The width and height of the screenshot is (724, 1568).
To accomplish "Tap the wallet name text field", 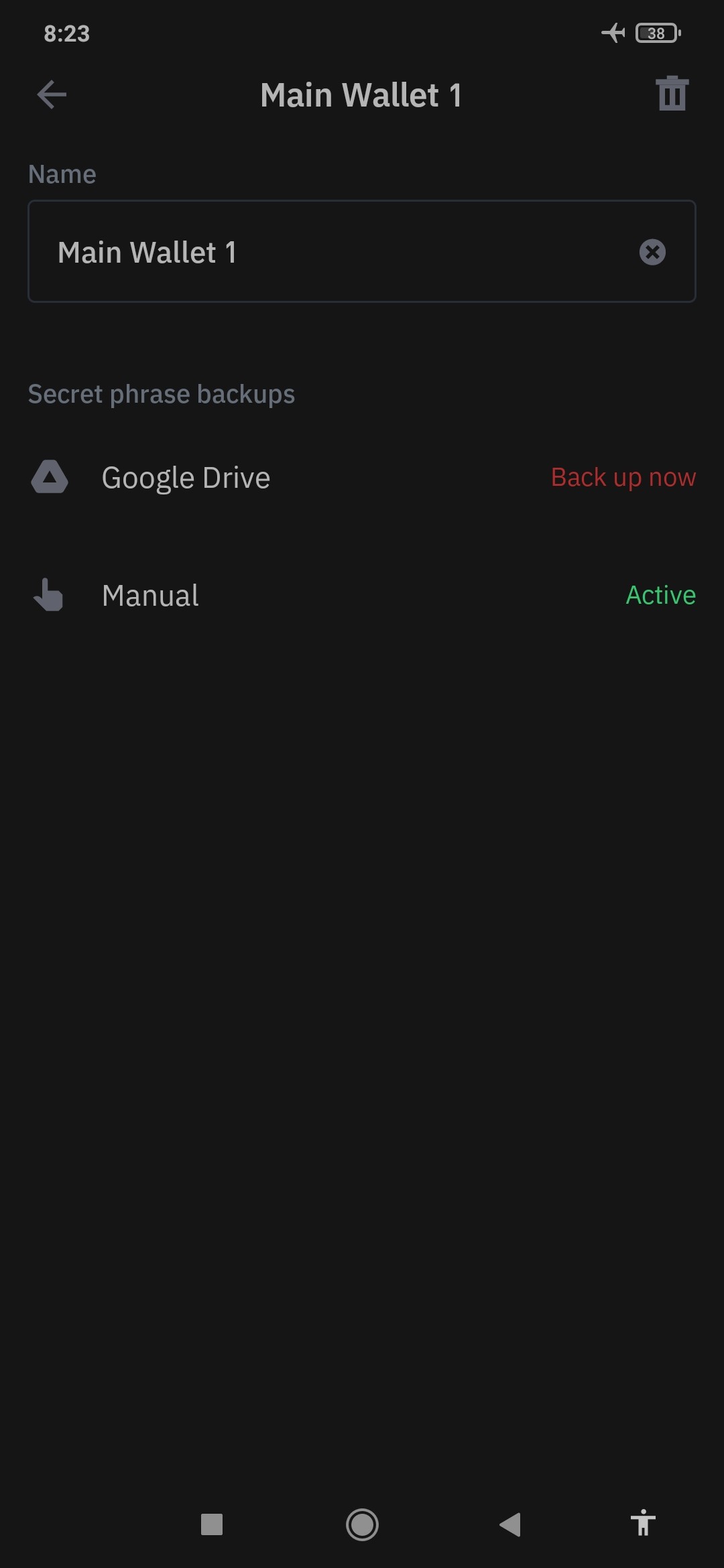I will 362,251.
